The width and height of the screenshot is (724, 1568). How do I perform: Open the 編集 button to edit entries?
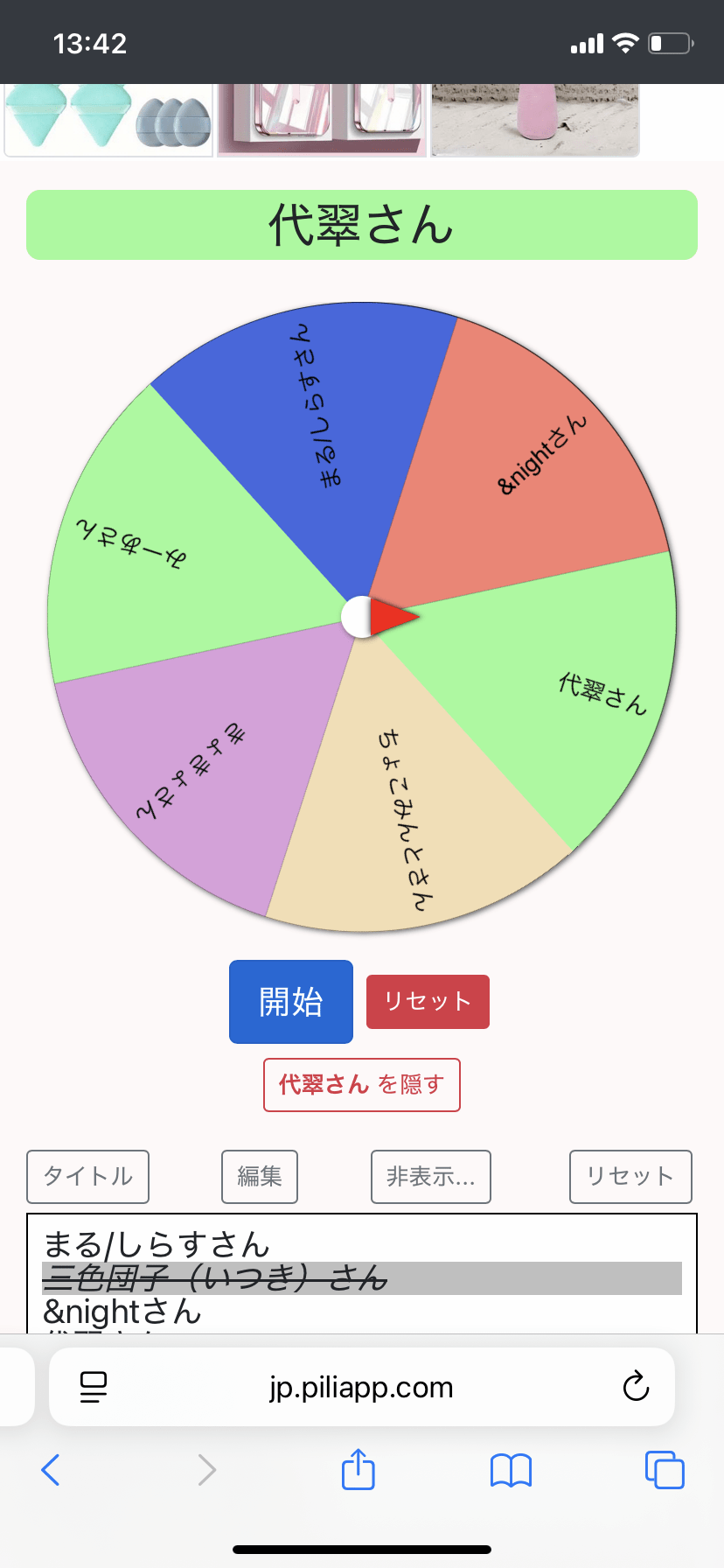tap(260, 1177)
